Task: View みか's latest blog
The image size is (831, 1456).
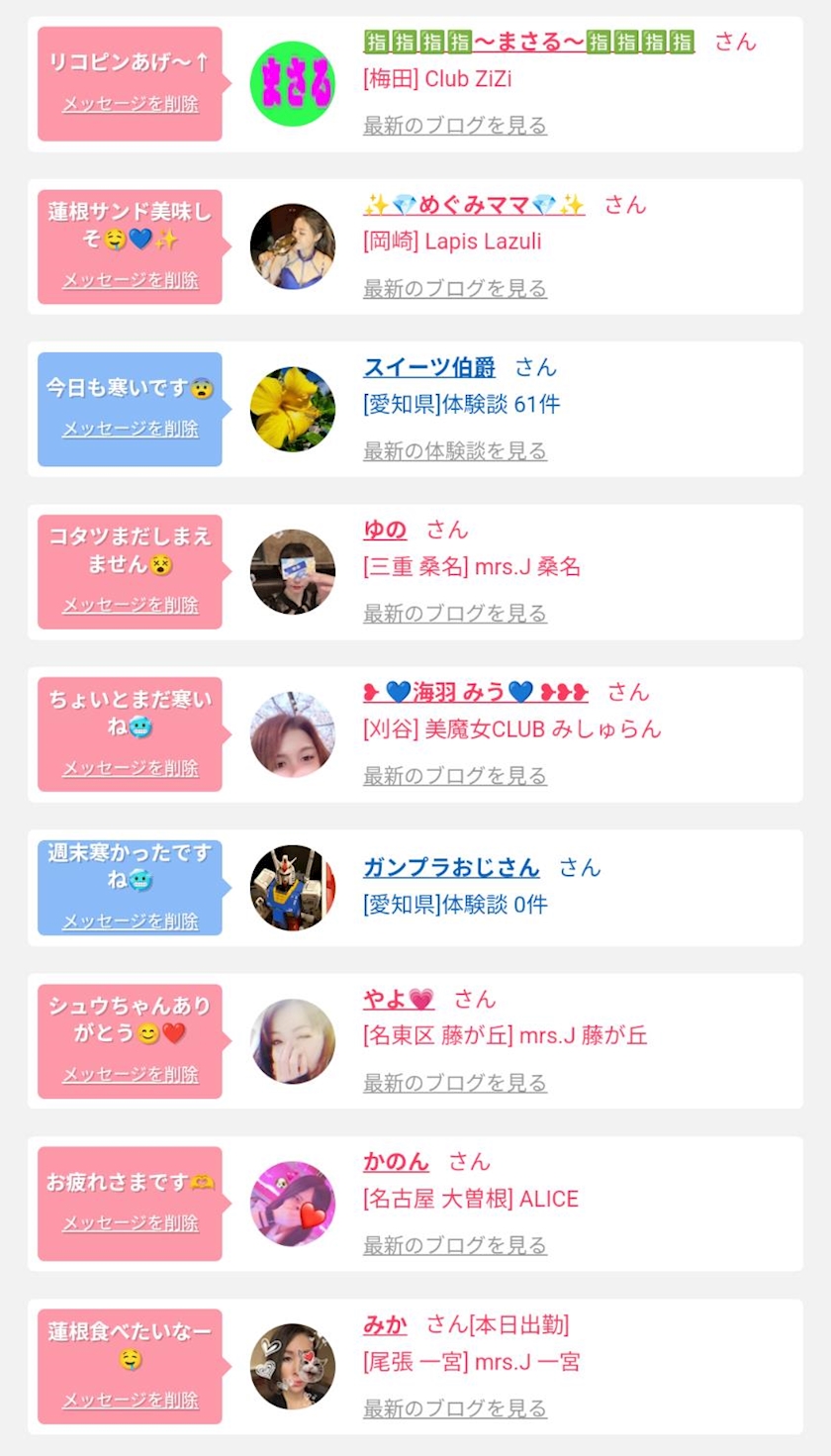Action: coord(455,1407)
